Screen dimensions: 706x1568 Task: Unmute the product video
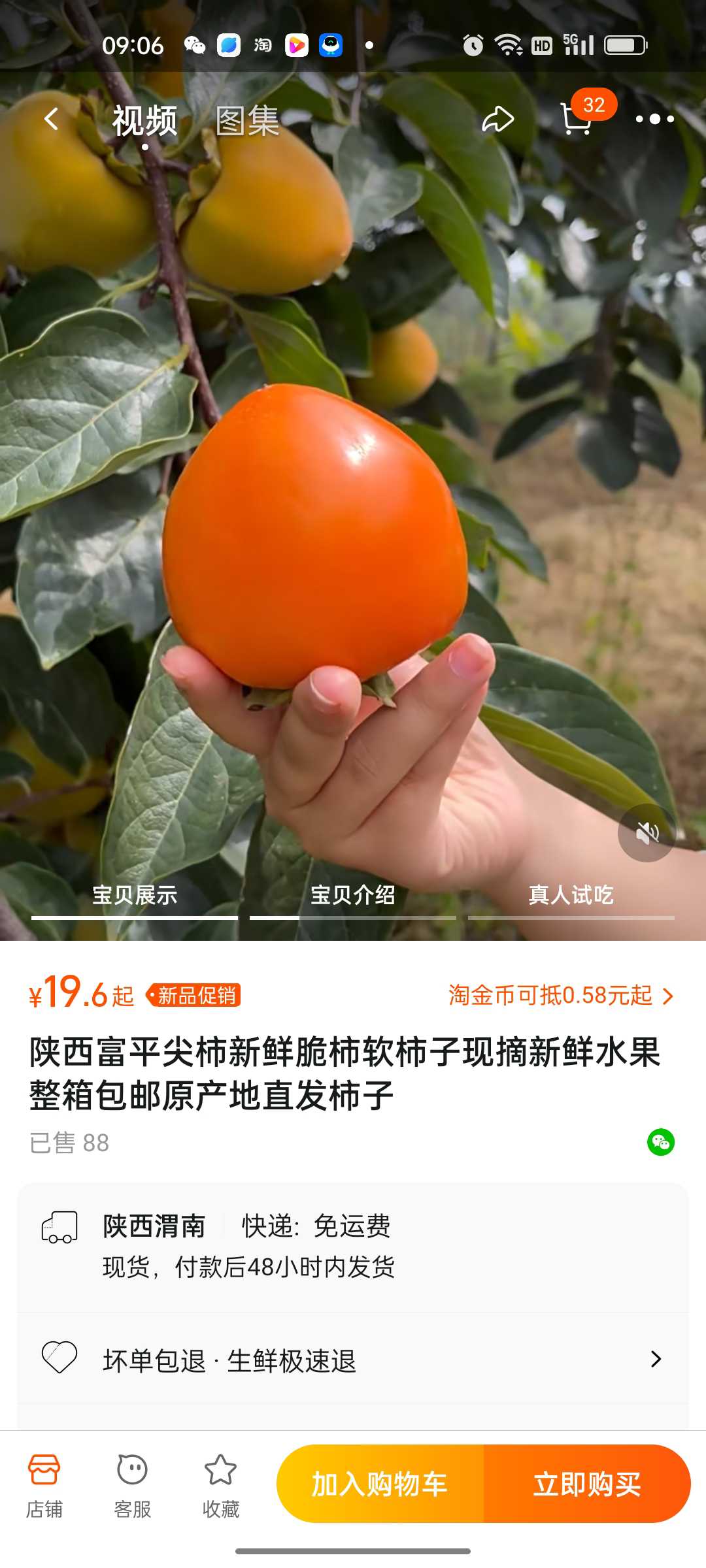click(647, 833)
